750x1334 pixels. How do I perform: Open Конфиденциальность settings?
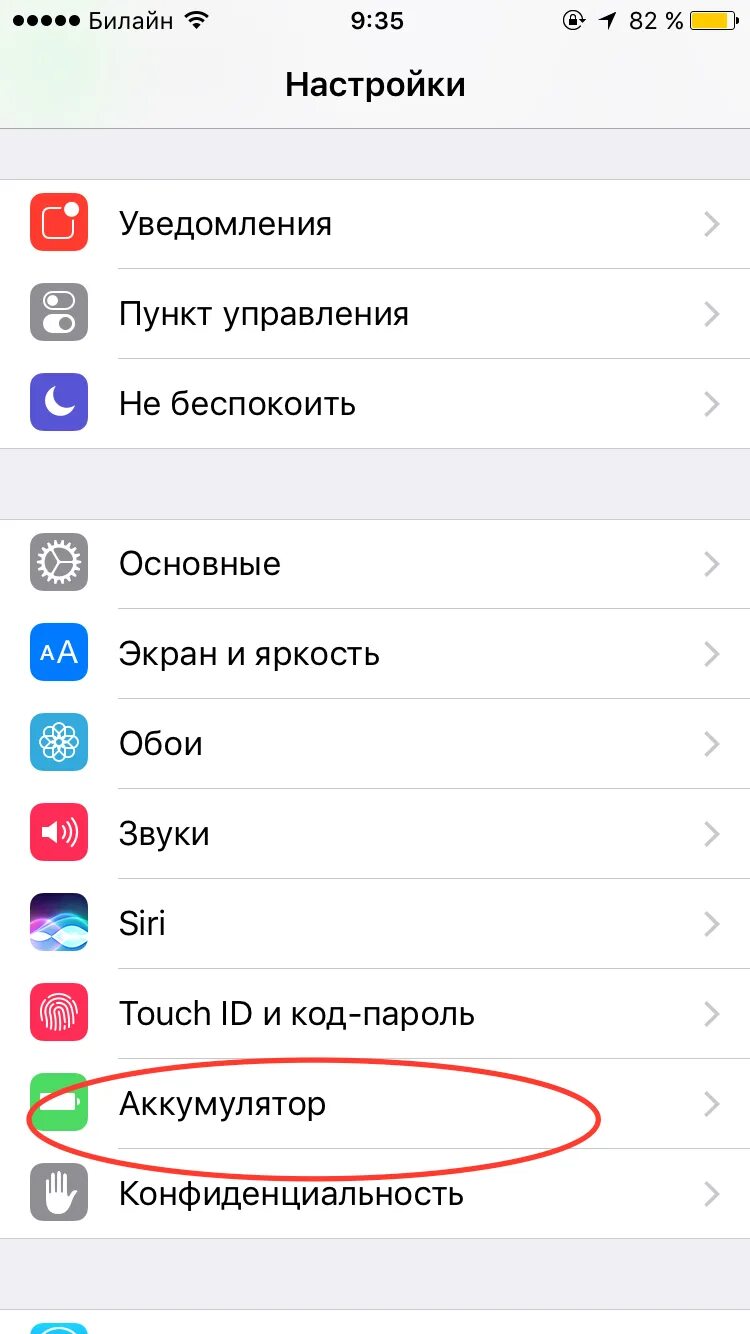pos(375,1194)
